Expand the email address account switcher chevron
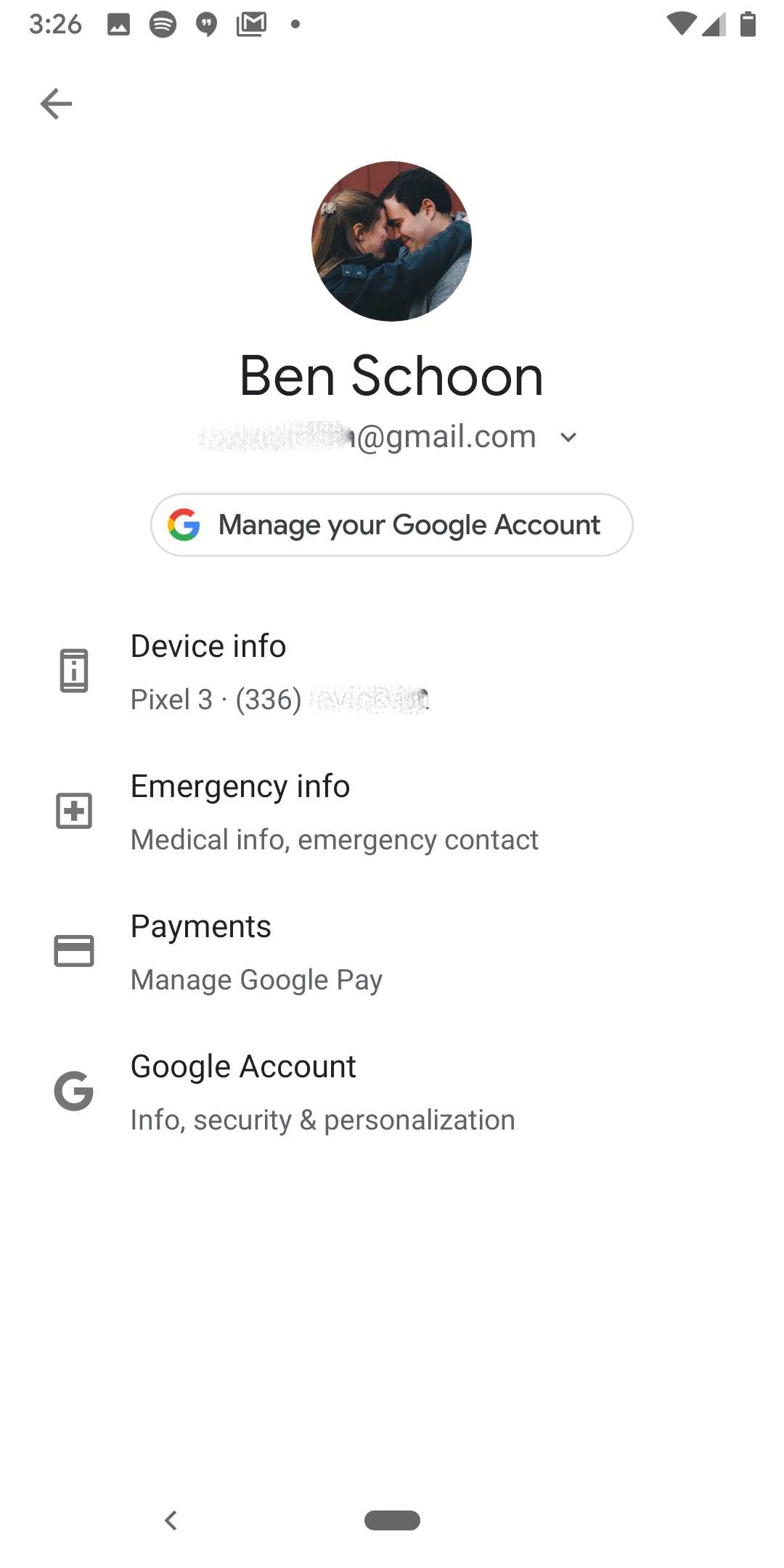The height and width of the screenshot is (1568, 784). 568,436
